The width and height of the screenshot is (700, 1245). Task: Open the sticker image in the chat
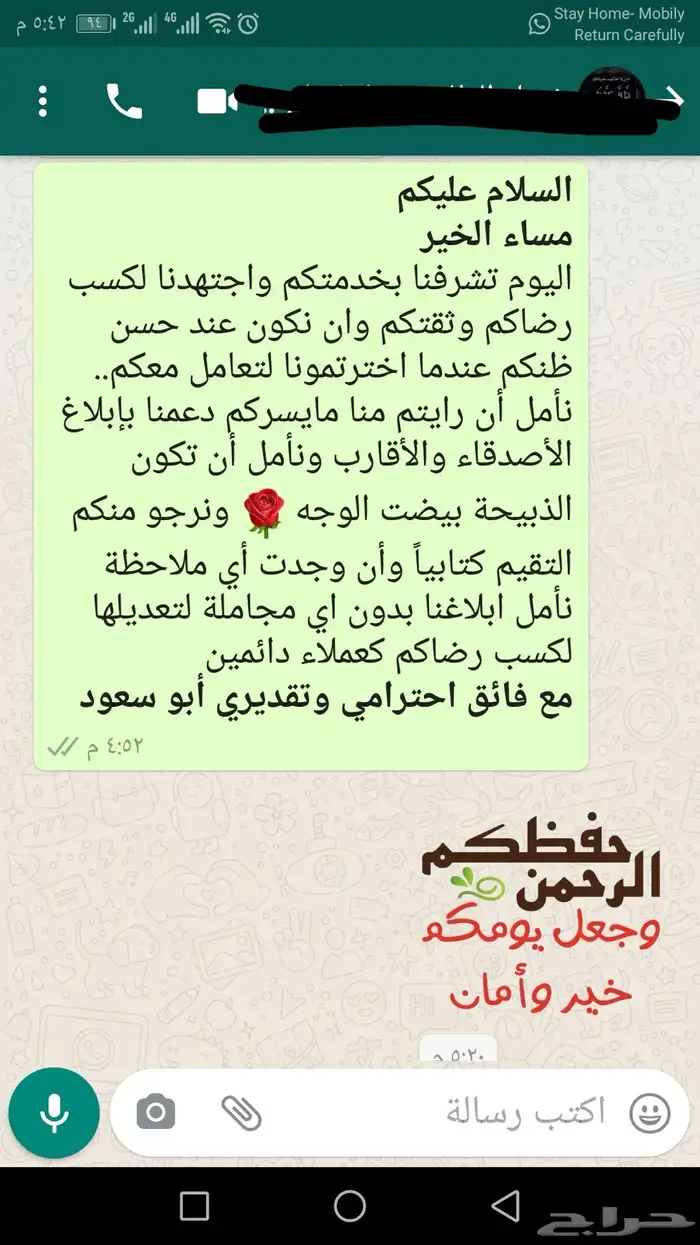click(540, 920)
